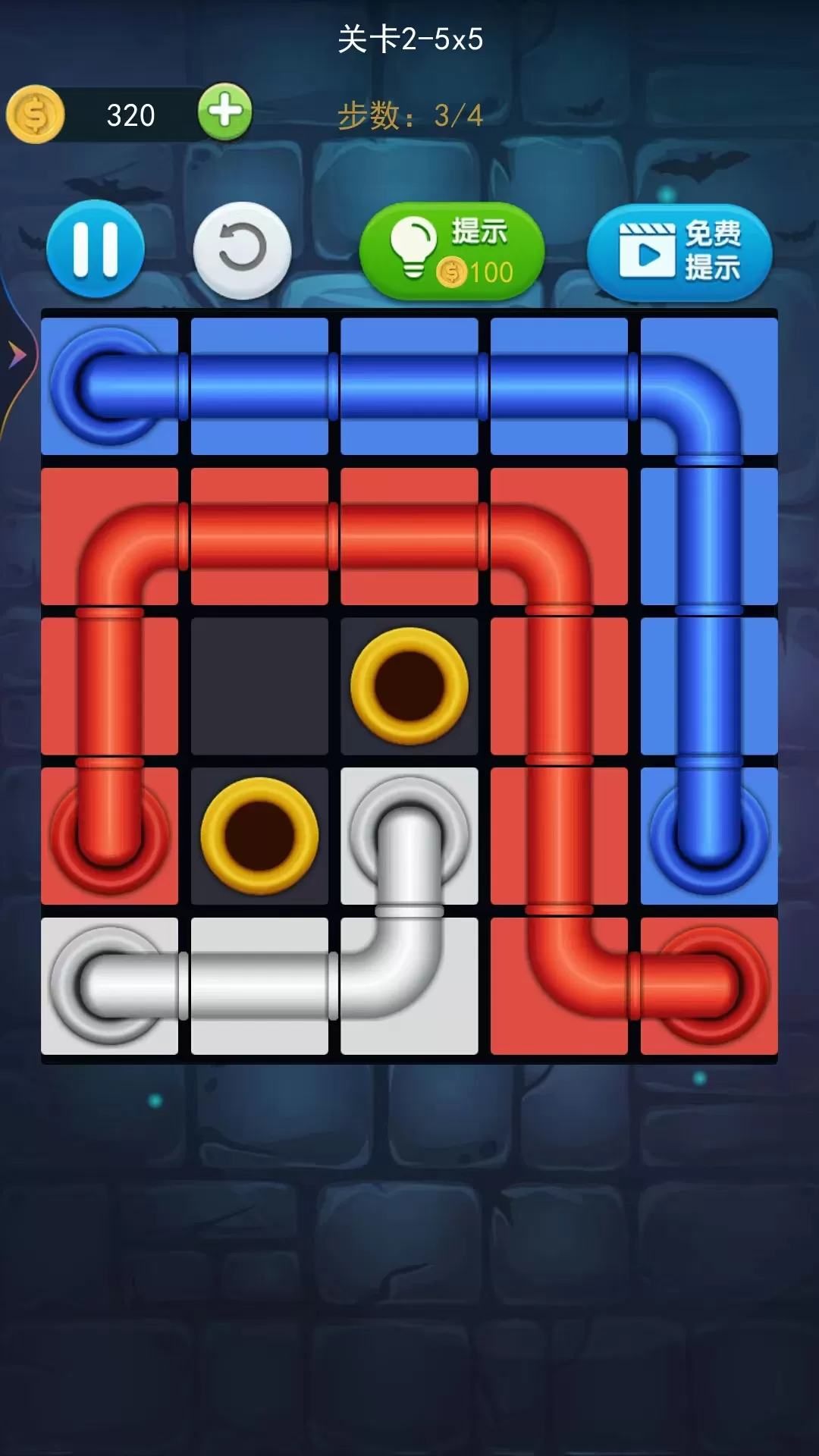This screenshot has height=1456, width=819.
Task: Watch video for a free hint
Action: tap(679, 252)
